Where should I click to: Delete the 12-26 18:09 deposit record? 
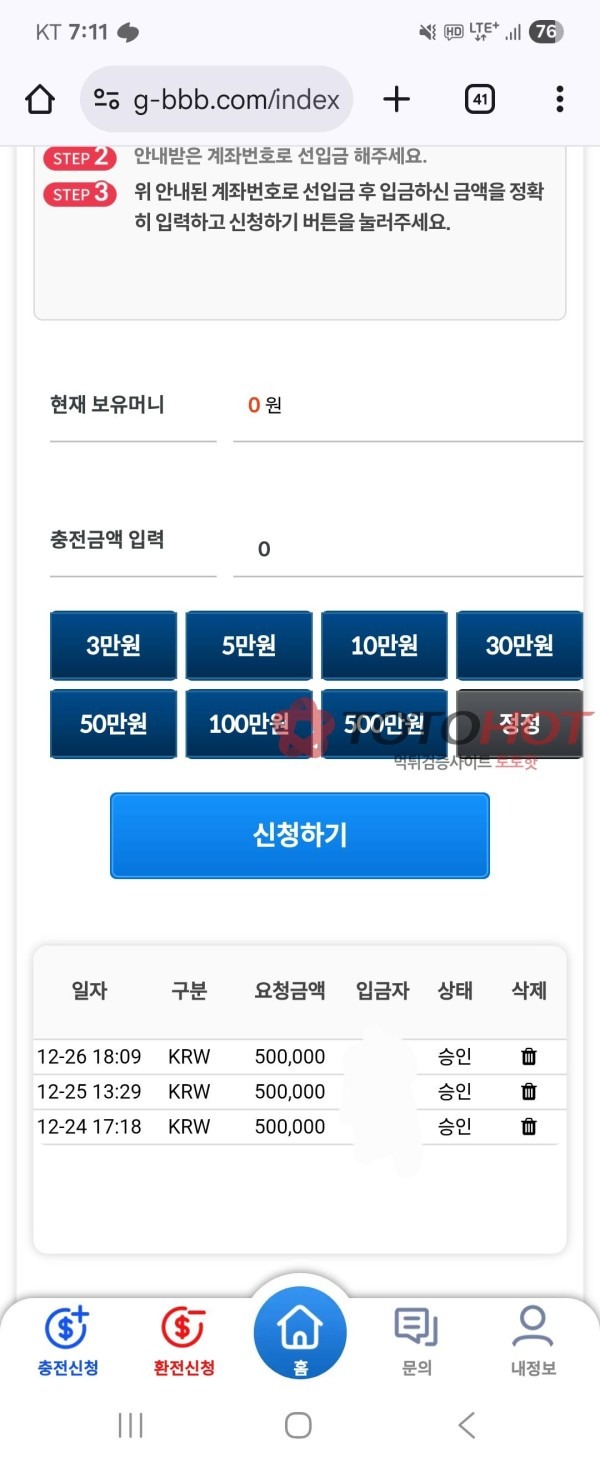point(529,1057)
